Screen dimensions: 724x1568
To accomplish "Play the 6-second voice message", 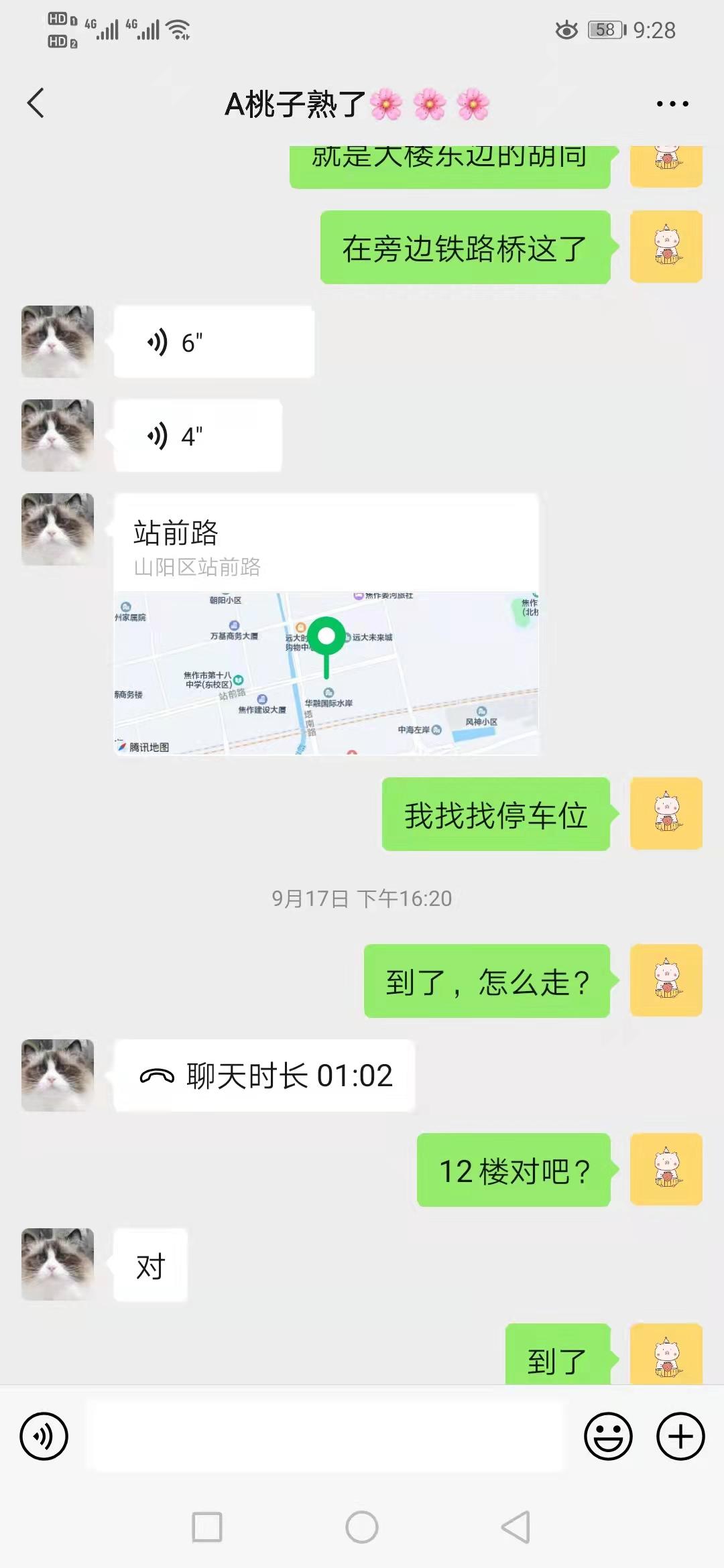I will pyautogui.click(x=213, y=342).
